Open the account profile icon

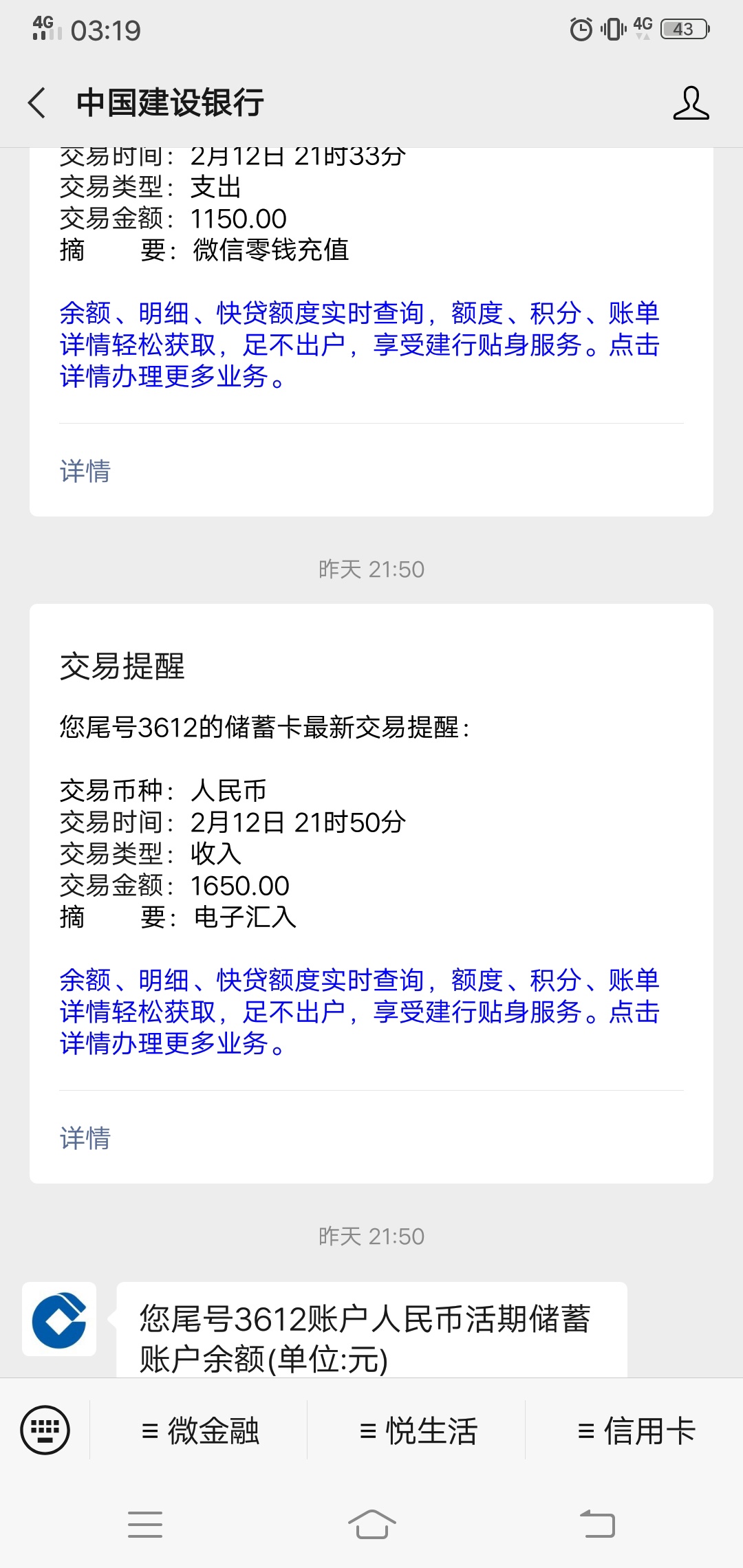[691, 103]
